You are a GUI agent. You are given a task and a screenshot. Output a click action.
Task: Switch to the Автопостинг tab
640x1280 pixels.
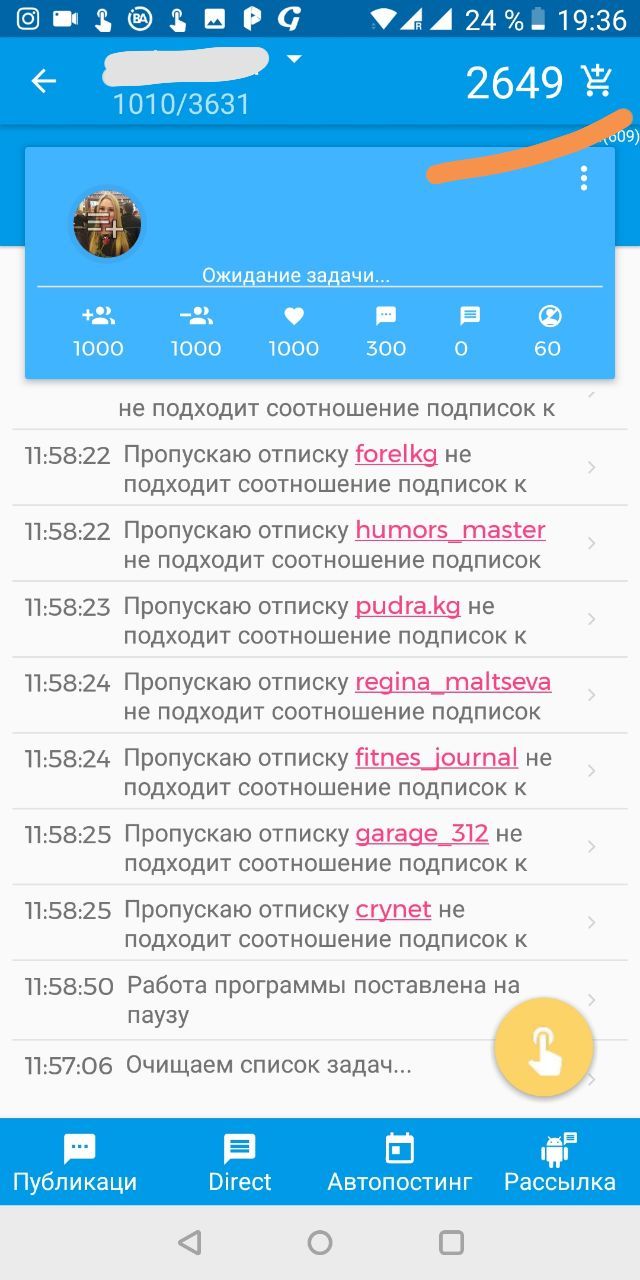pyautogui.click(x=400, y=1163)
